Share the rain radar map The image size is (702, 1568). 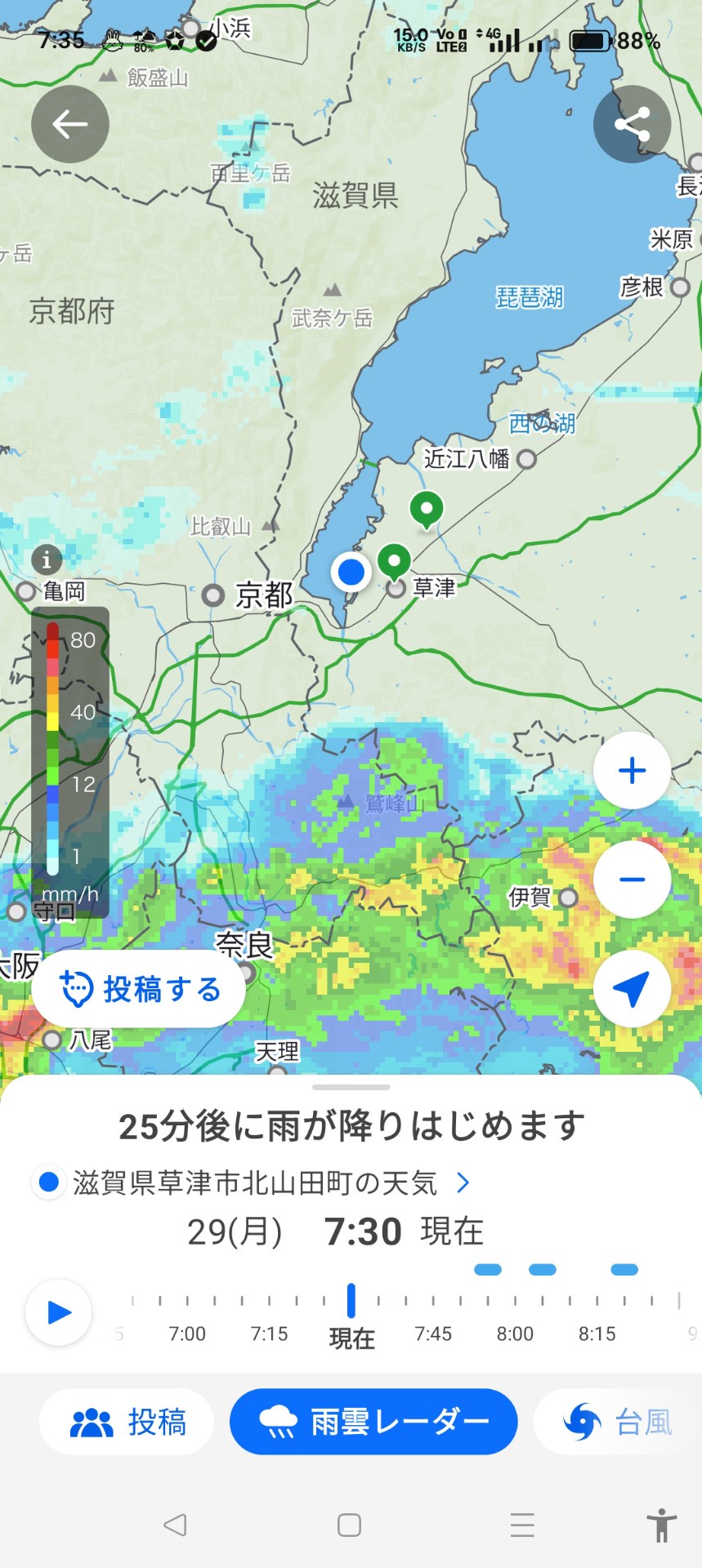[632, 124]
